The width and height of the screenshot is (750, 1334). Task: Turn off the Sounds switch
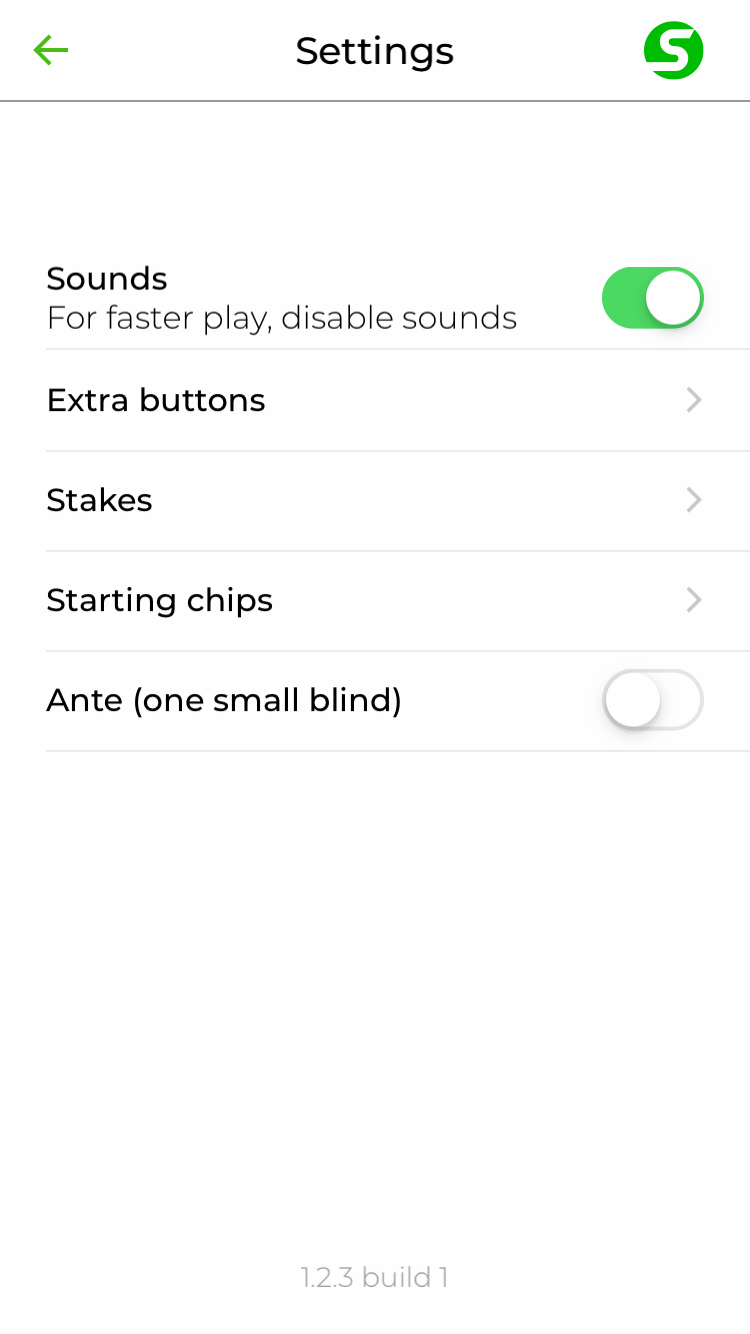653,298
